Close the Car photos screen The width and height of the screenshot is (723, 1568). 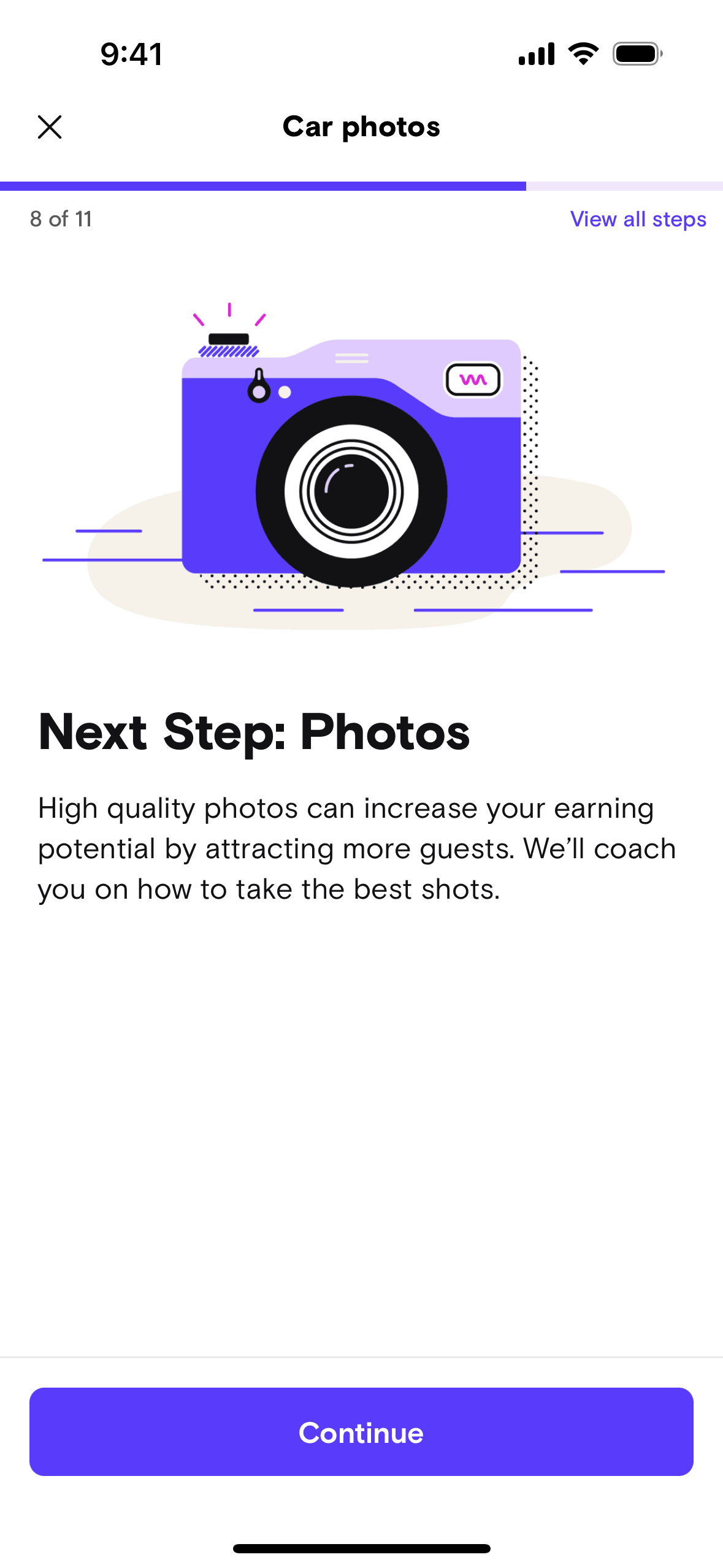tap(50, 127)
